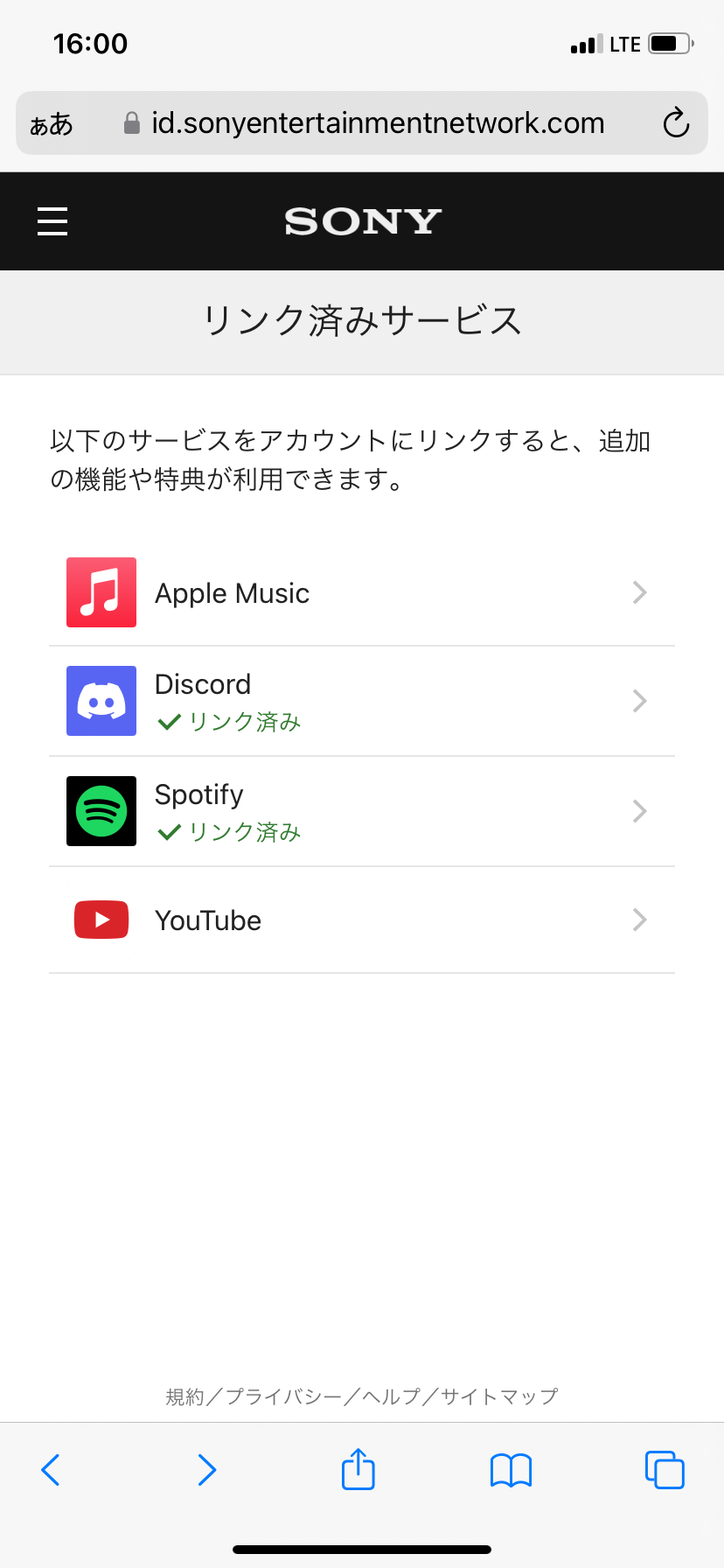The height and width of the screenshot is (1568, 724).
Task: Open the Apple Music service row
Action: (x=362, y=592)
